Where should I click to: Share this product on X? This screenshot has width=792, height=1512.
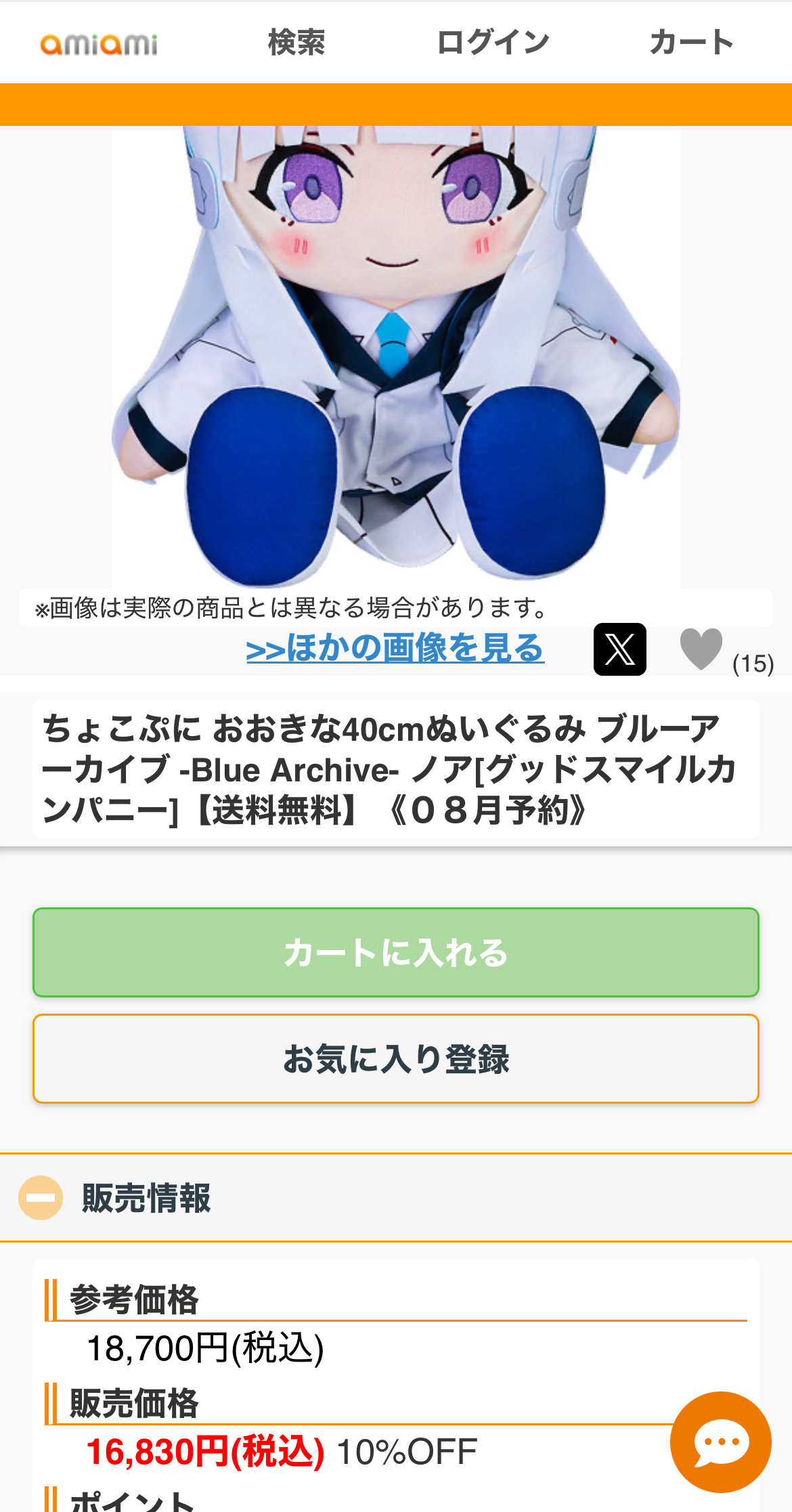[x=619, y=649]
